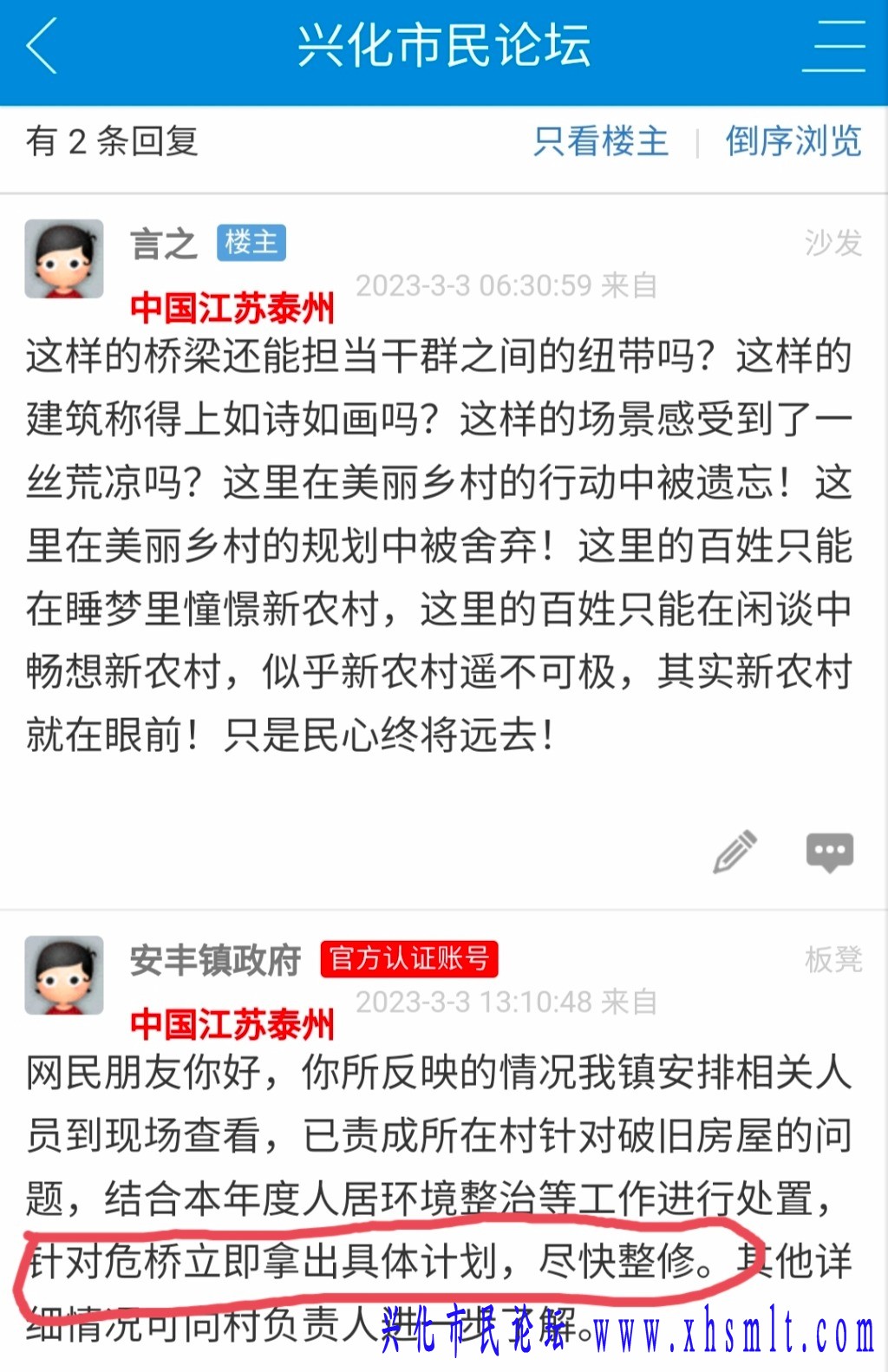Open 言之's profile avatar

64,259
